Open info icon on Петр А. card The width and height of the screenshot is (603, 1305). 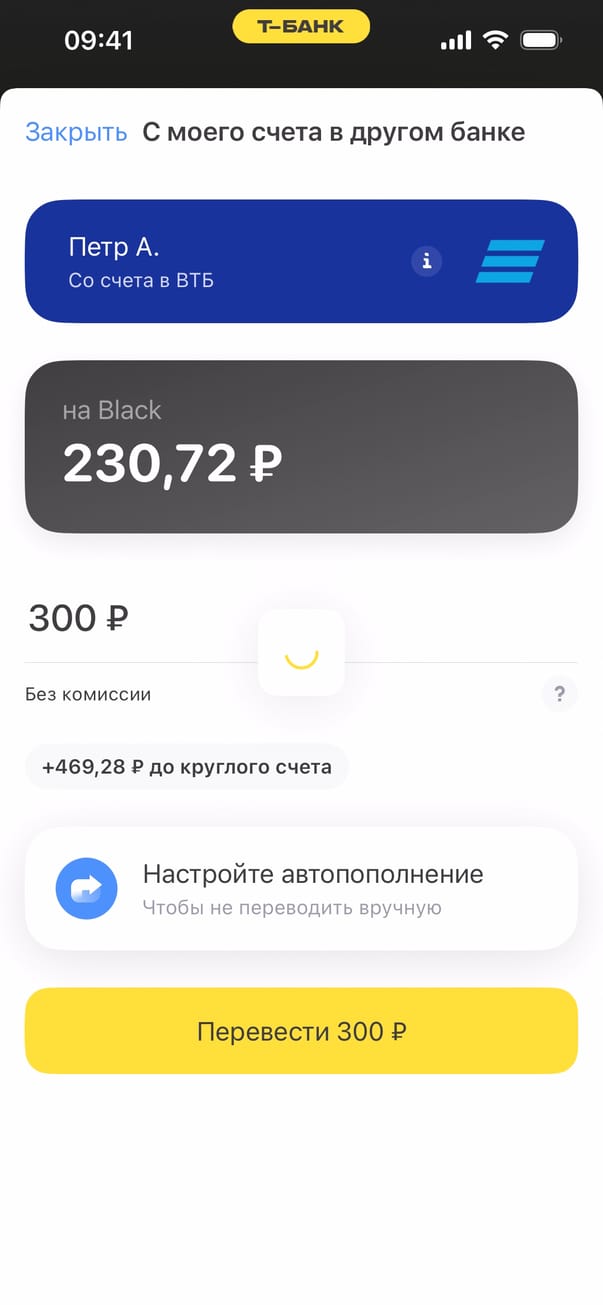pyautogui.click(x=427, y=261)
